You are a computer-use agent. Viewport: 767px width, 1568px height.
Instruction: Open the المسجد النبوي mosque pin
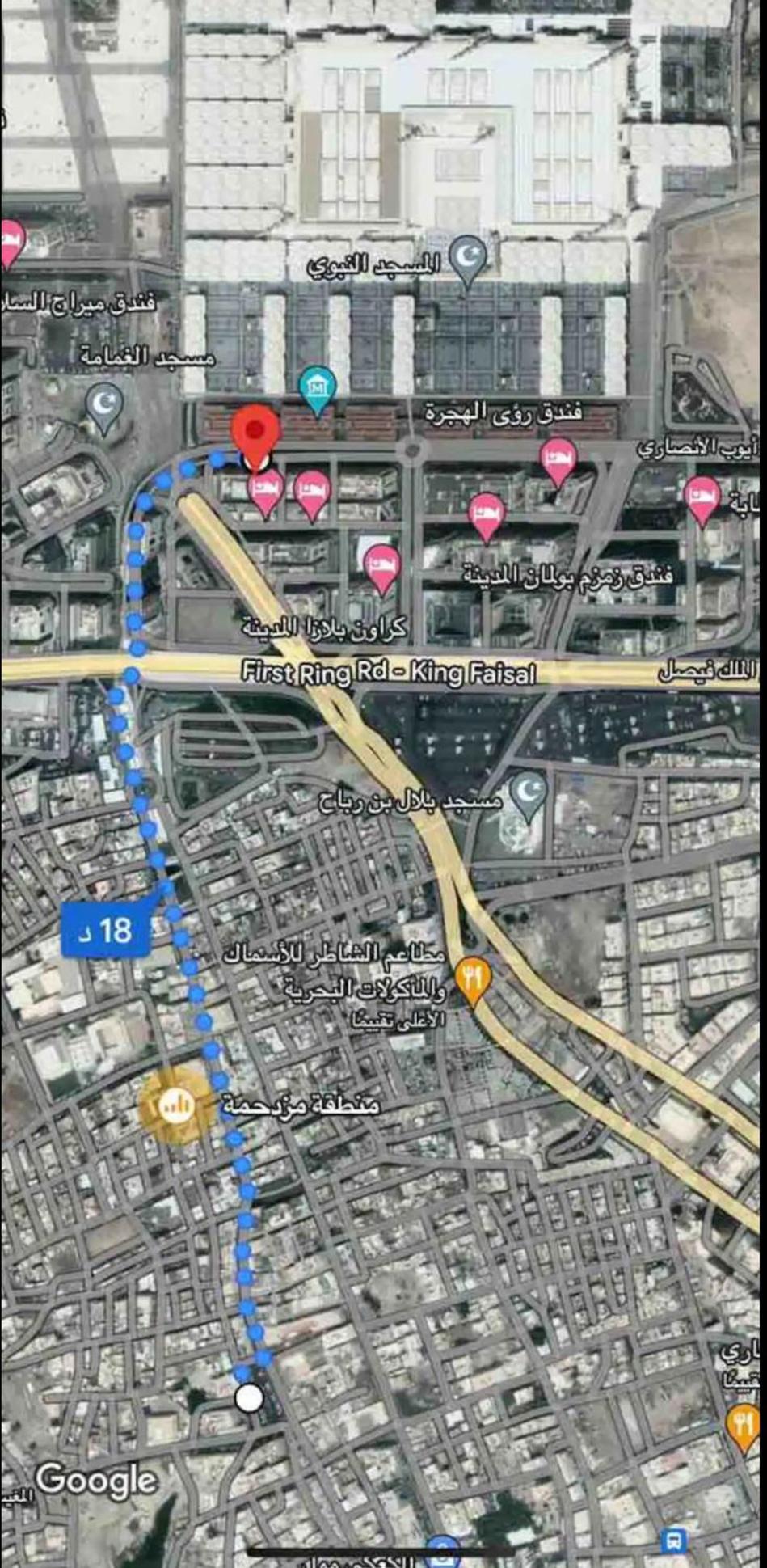tap(468, 256)
